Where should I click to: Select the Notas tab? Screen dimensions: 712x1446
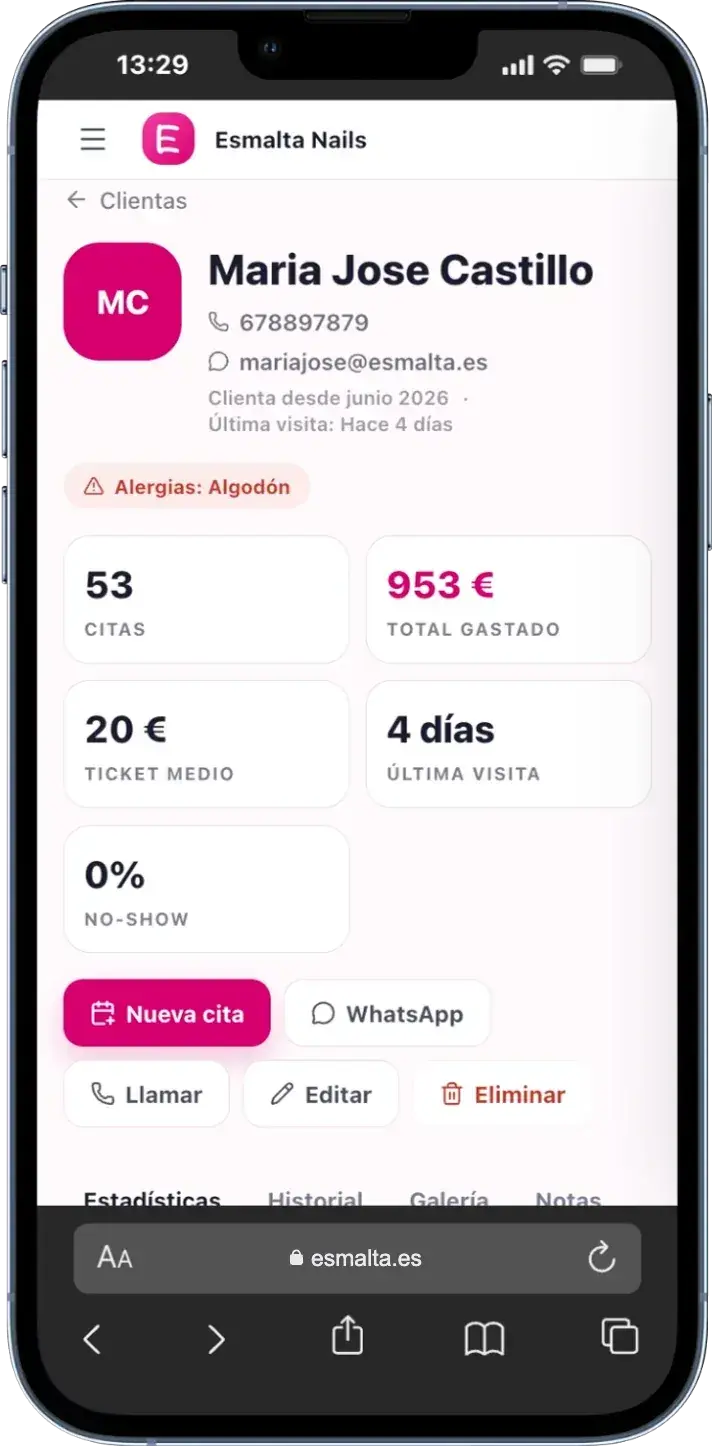(568, 1198)
